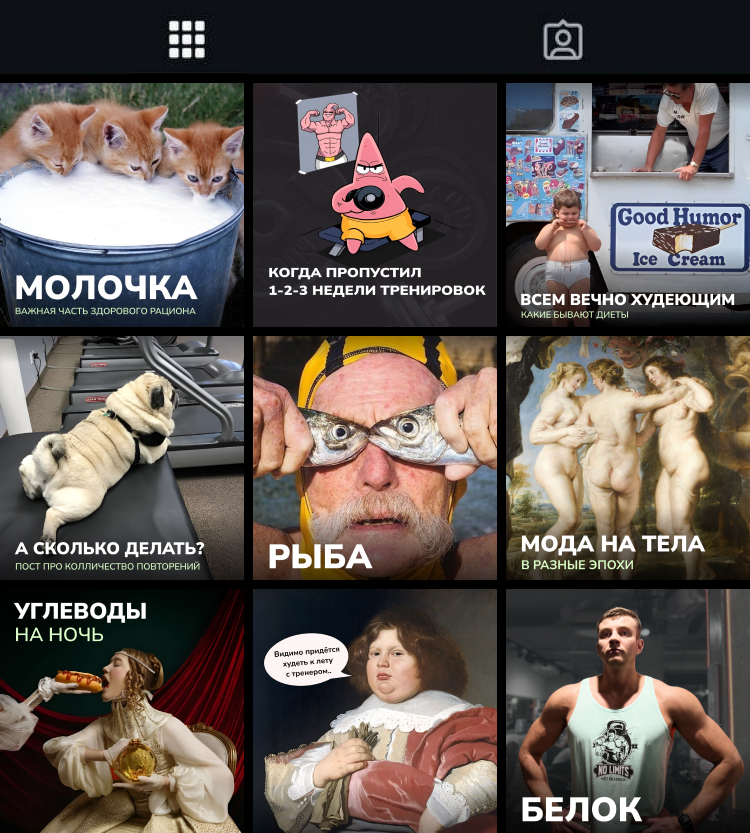The height and width of the screenshot is (833, 750).
Task: Open the БЕЛОК post
Action: (628, 711)
